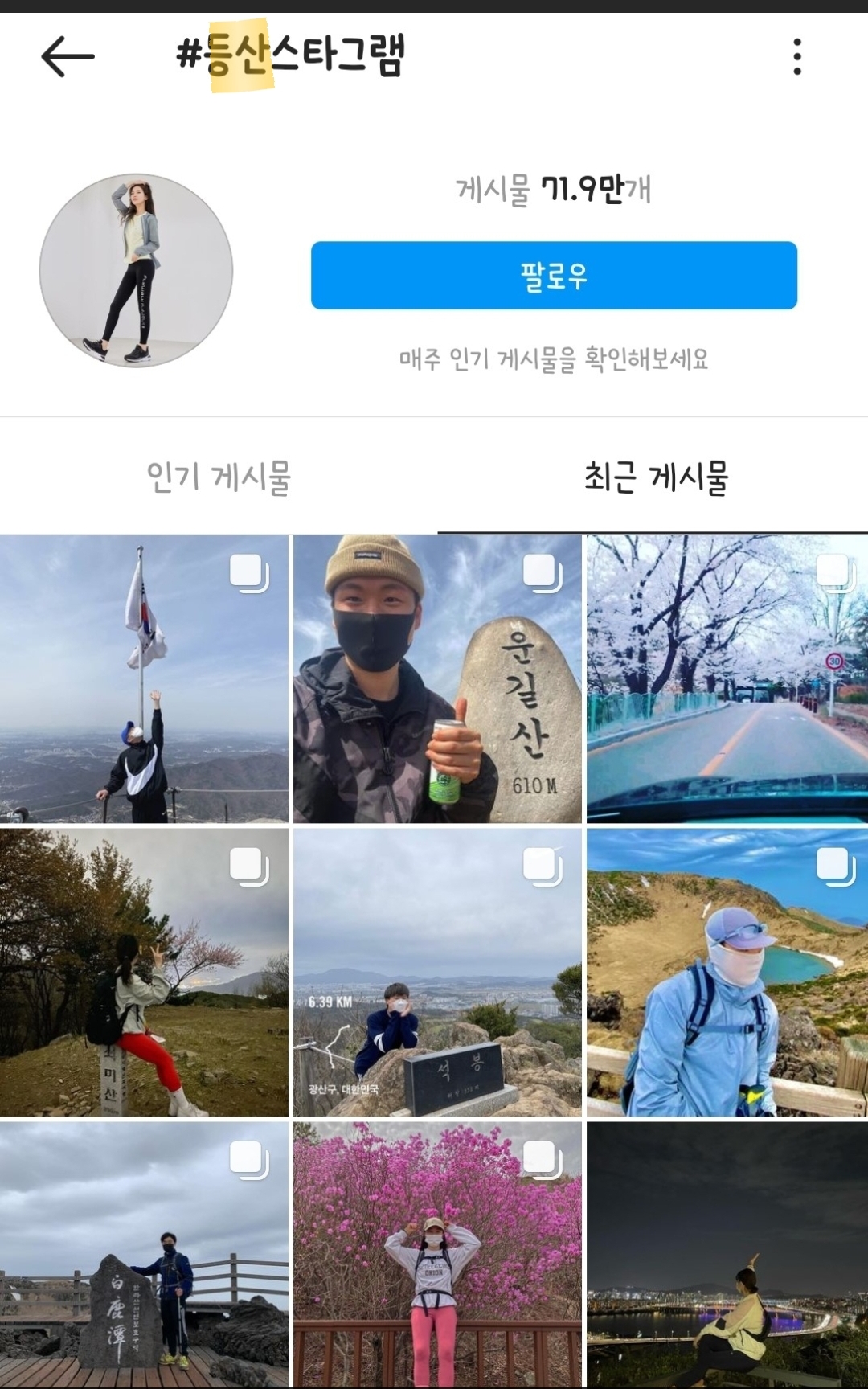Open the post with the Korean flag pole

click(144, 678)
